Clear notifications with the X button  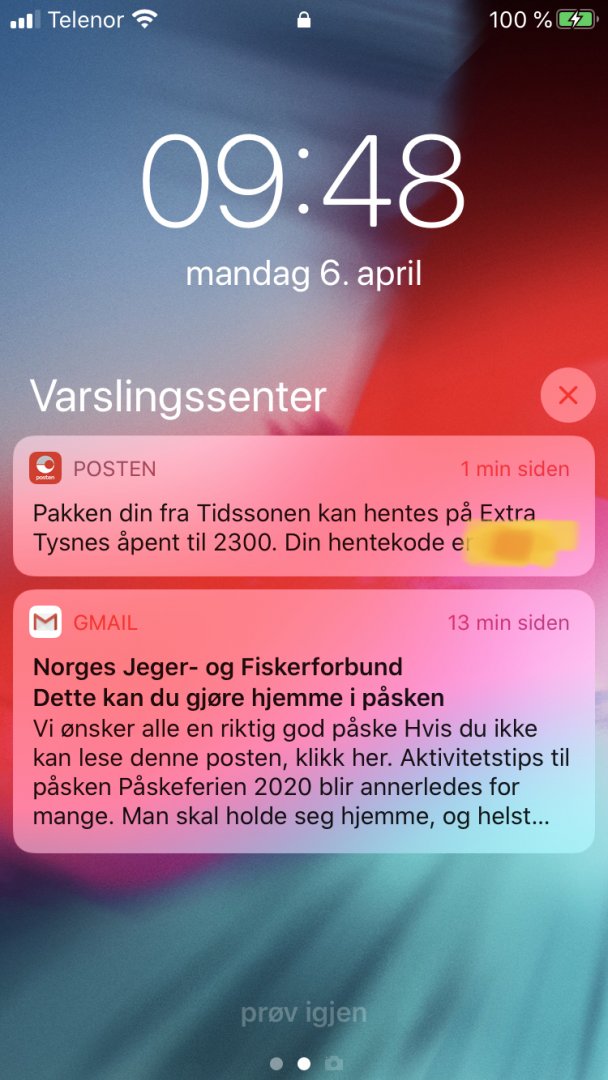pyautogui.click(x=568, y=395)
